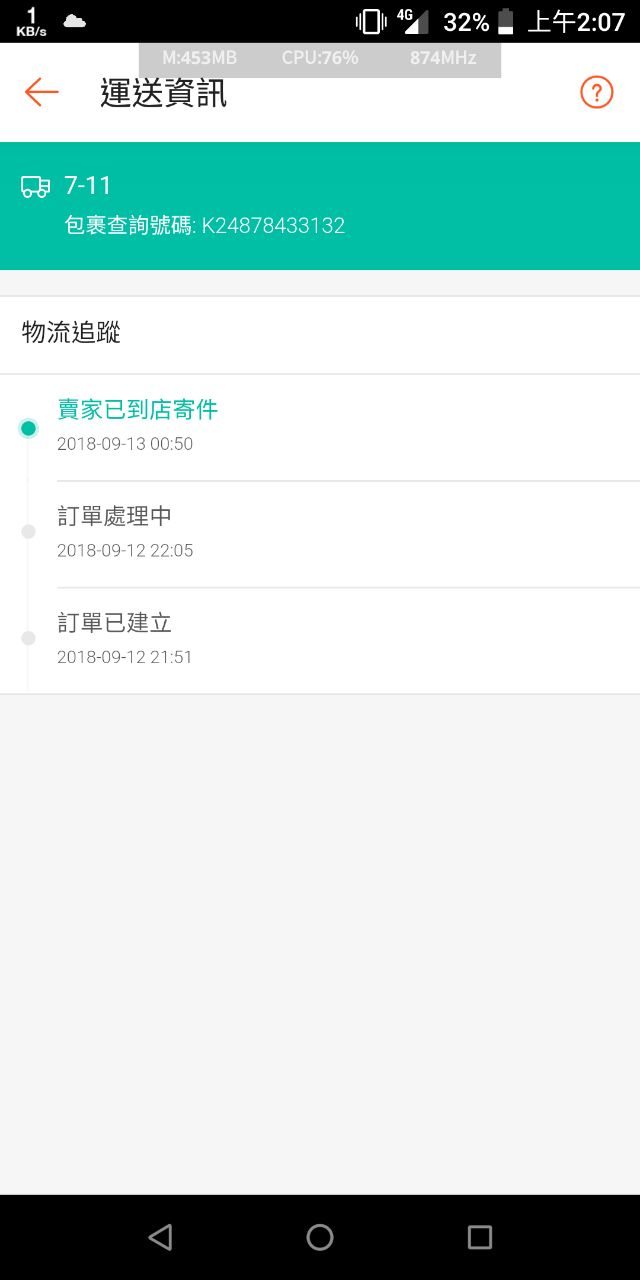The image size is (640, 1280).
Task: Open the recent apps overview
Action: pos(480,1237)
